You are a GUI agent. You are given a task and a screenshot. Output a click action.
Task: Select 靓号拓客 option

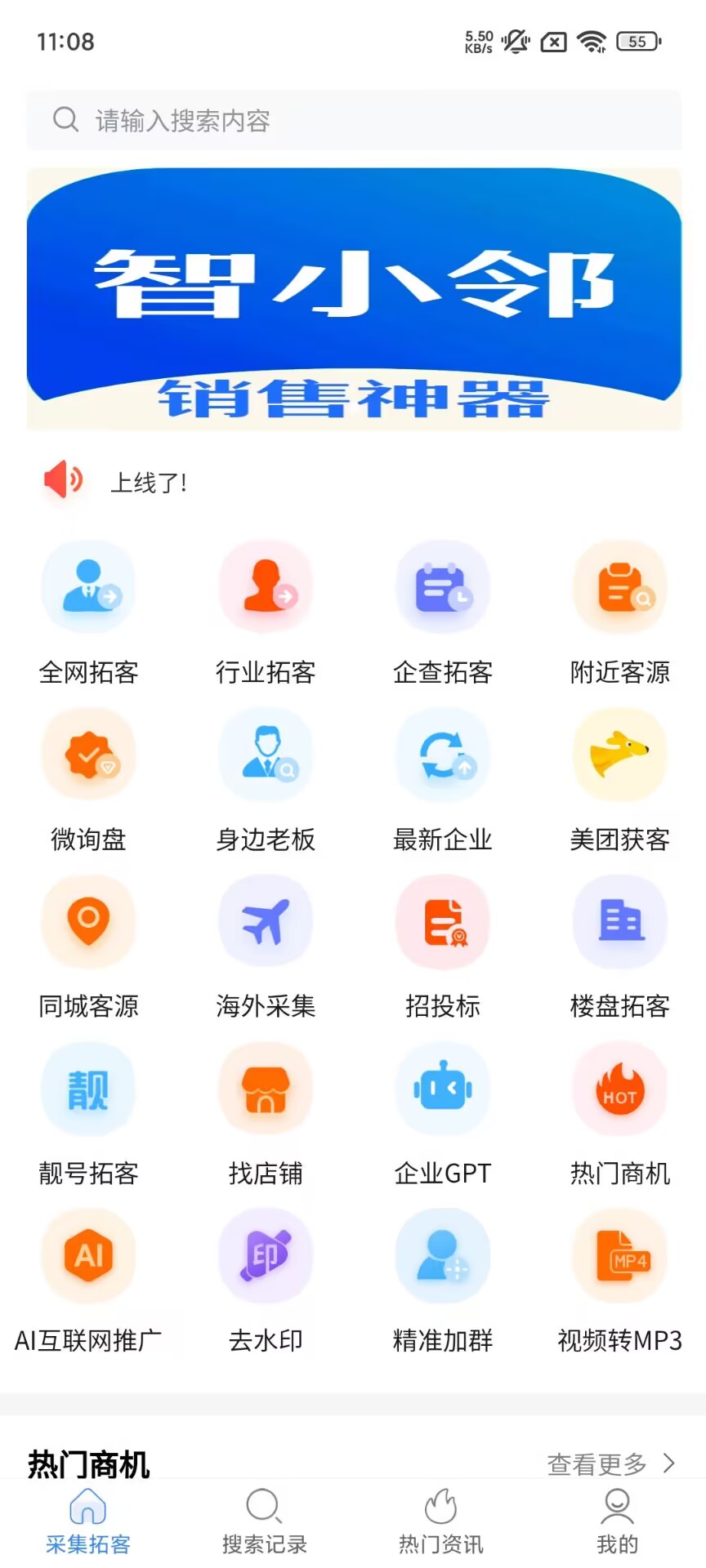click(x=88, y=1090)
